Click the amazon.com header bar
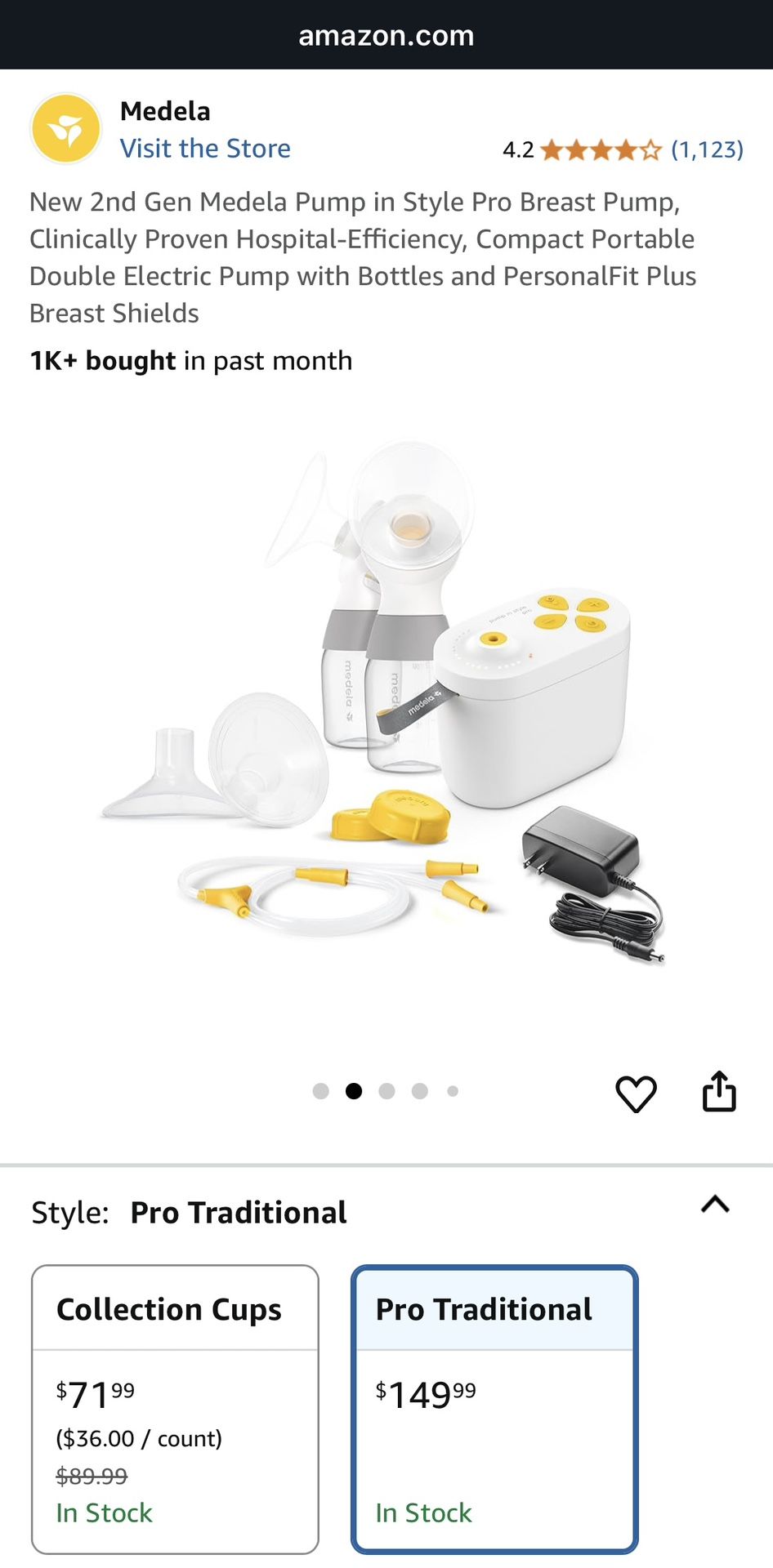This screenshot has height=1568, width=773. point(386,35)
